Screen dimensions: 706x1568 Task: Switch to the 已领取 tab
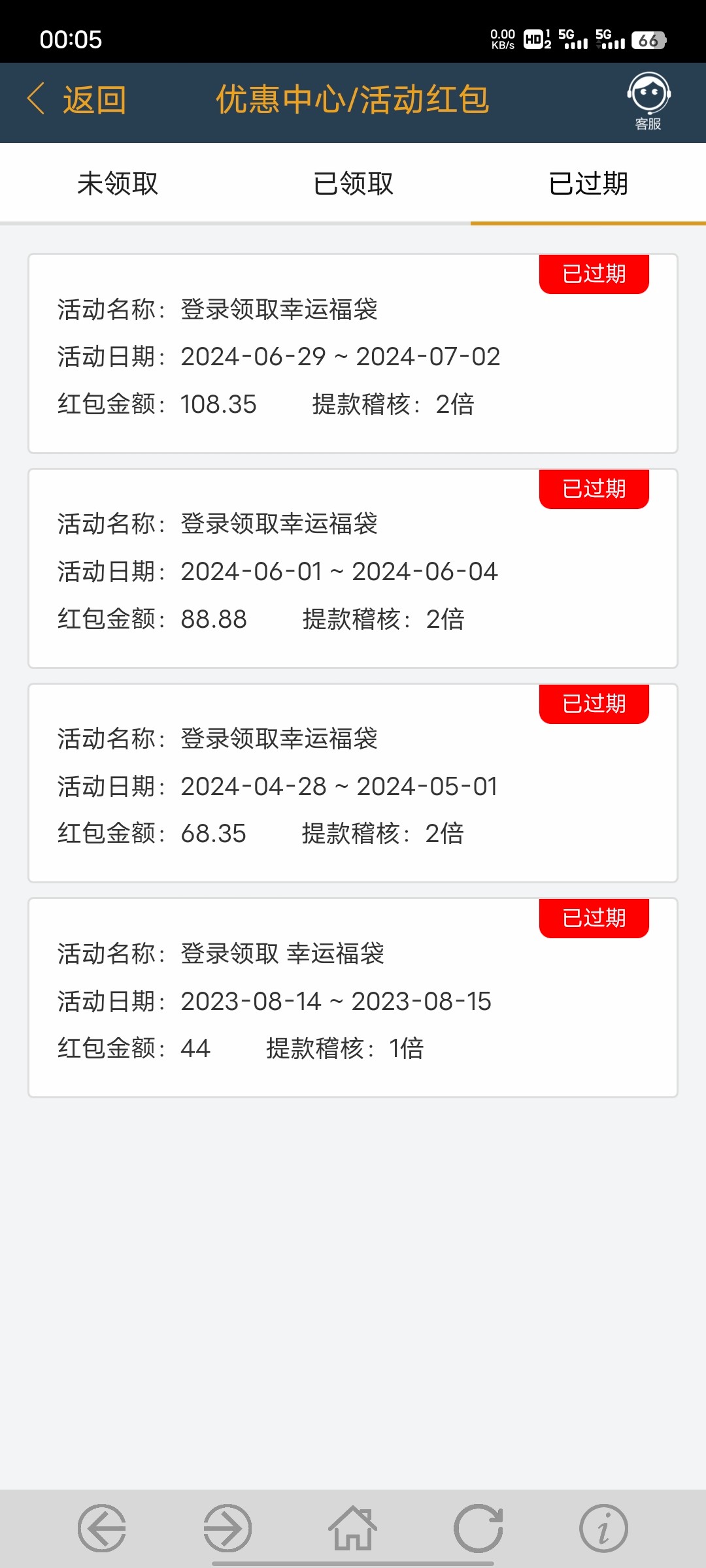(x=353, y=184)
